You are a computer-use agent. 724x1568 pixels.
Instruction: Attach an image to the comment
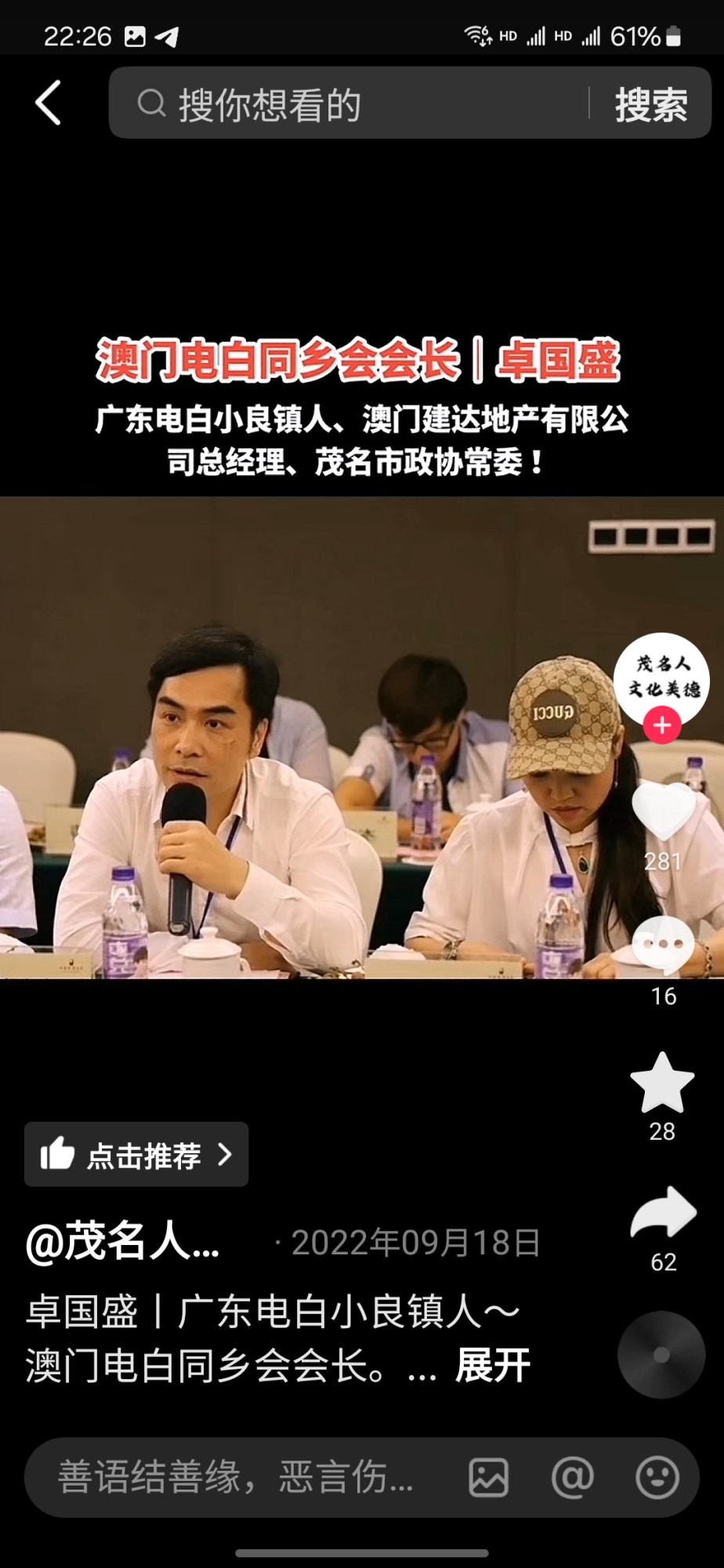(x=488, y=1478)
